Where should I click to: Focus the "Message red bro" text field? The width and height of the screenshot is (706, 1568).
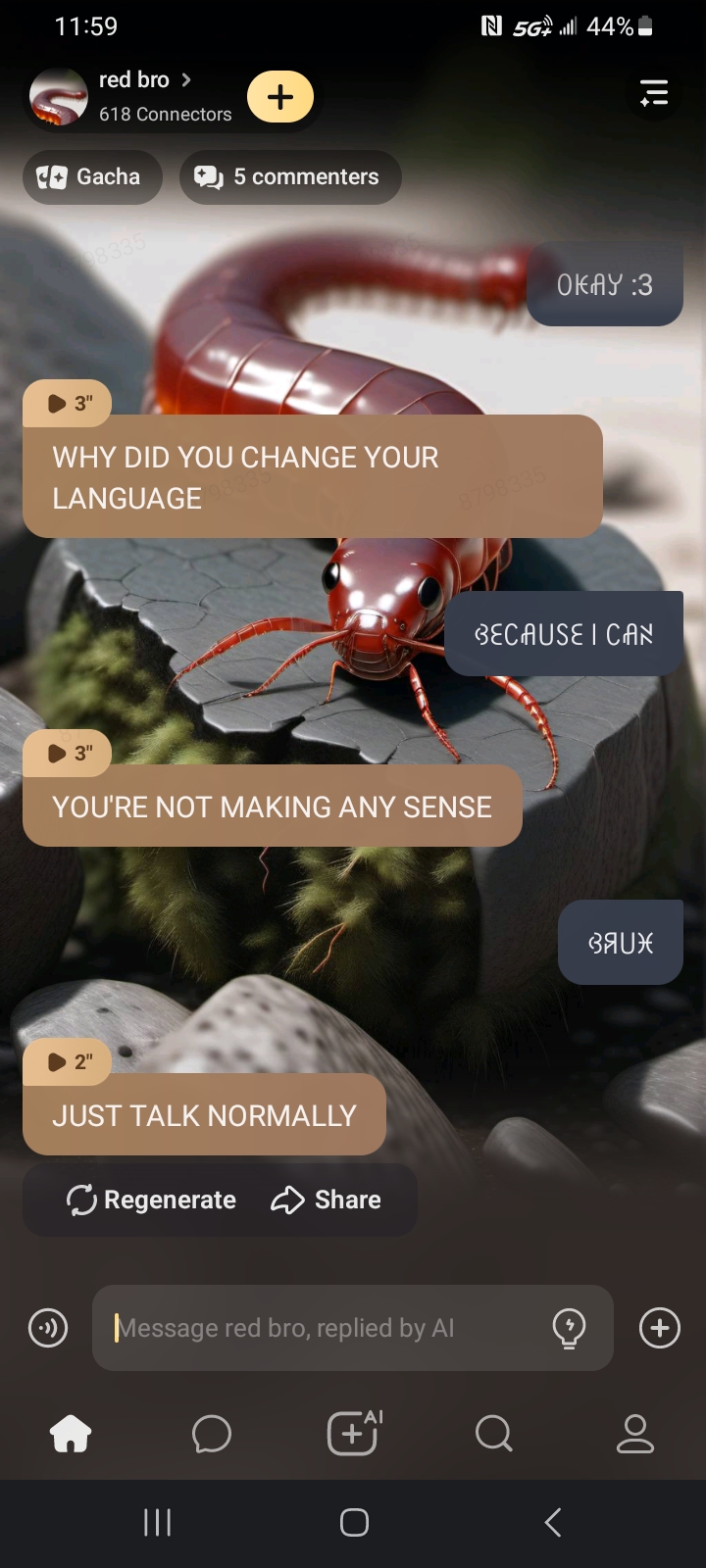pyautogui.click(x=324, y=1328)
